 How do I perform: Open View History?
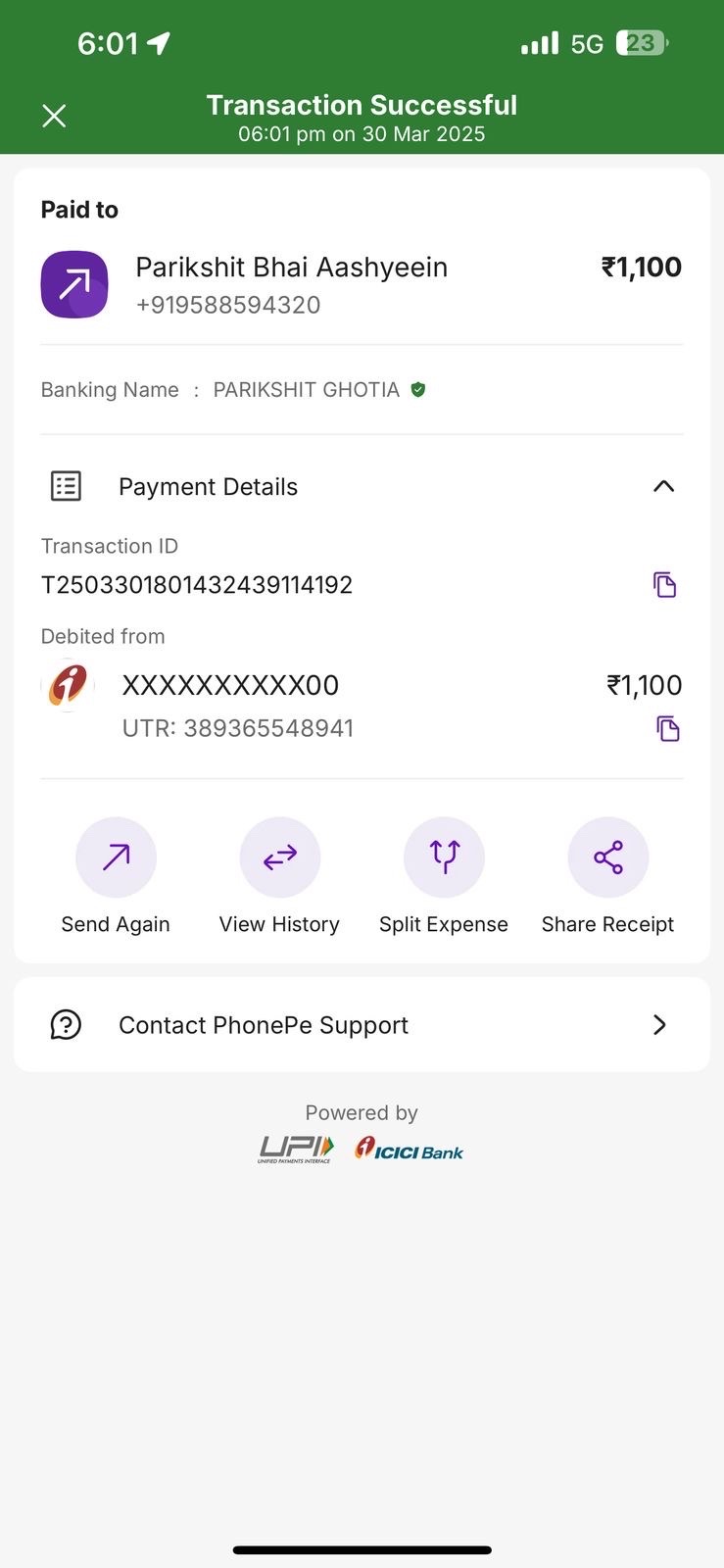pyautogui.click(x=279, y=877)
